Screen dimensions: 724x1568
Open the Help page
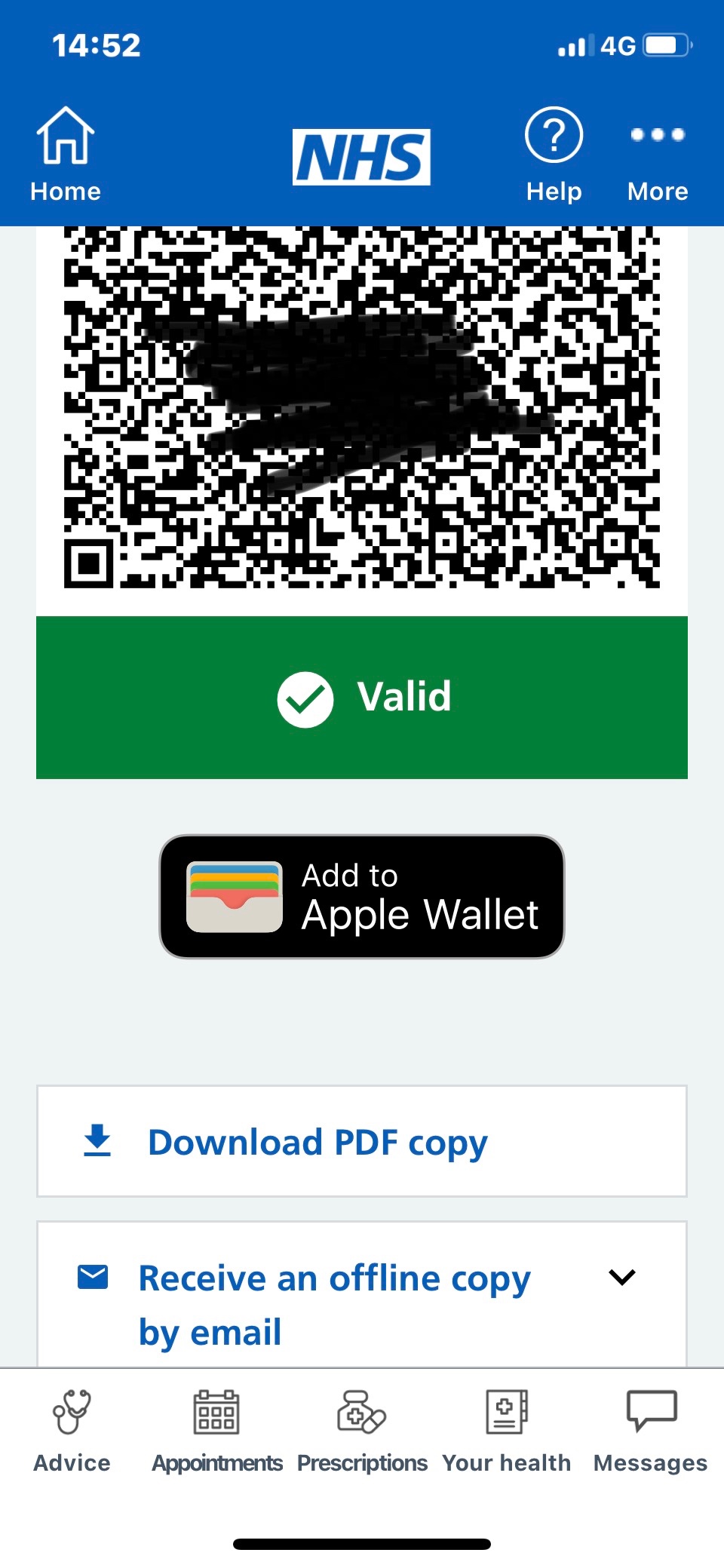point(554,155)
